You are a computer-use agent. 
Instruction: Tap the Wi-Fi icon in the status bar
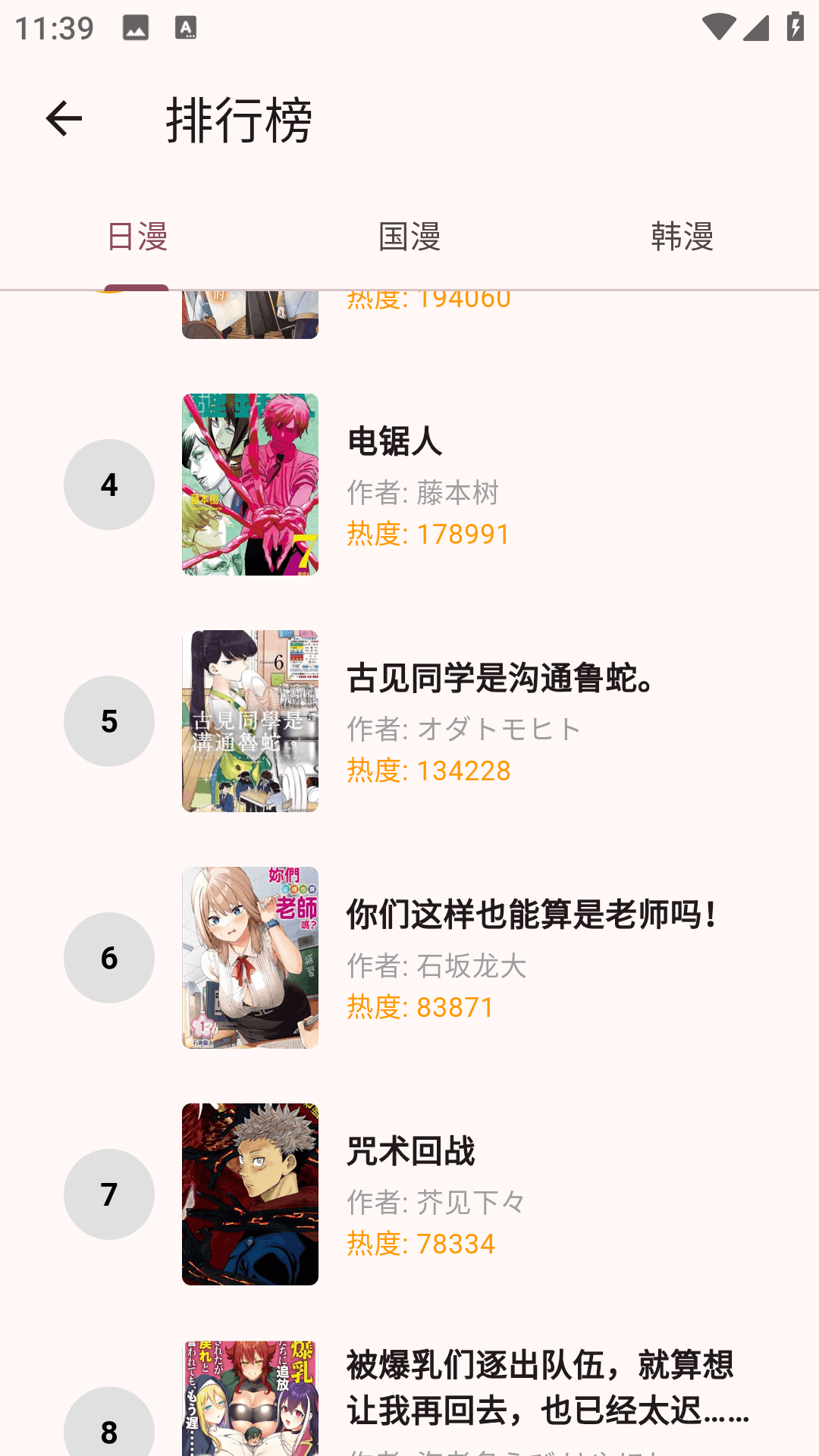(x=720, y=25)
